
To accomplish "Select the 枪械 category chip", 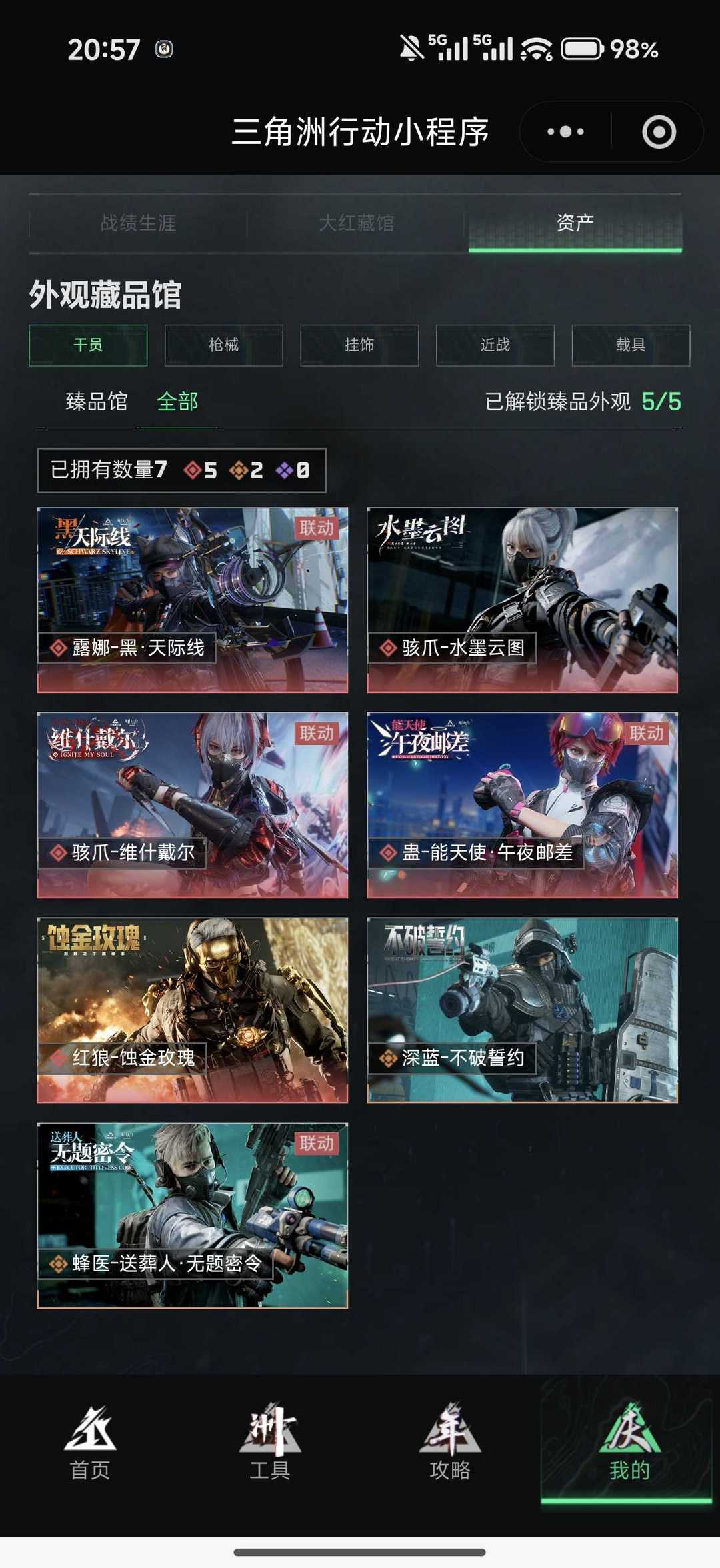I will click(224, 345).
